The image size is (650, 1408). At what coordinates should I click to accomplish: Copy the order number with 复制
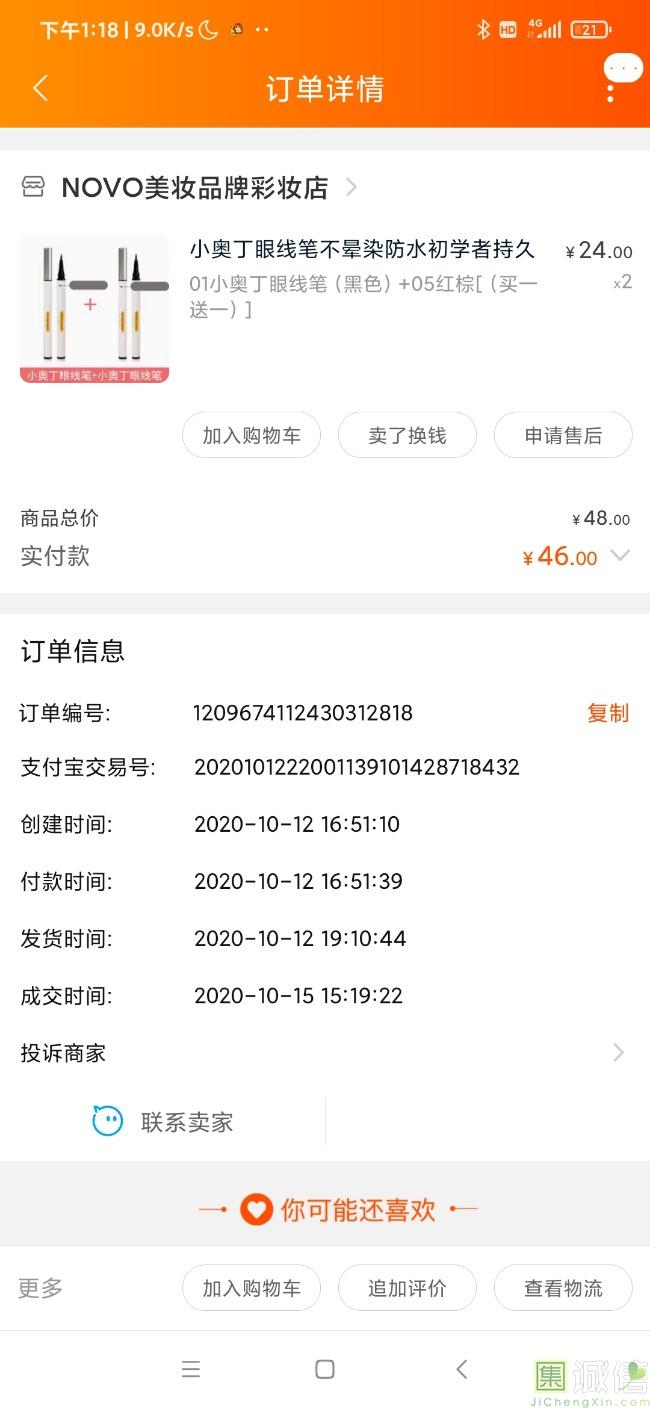(607, 713)
